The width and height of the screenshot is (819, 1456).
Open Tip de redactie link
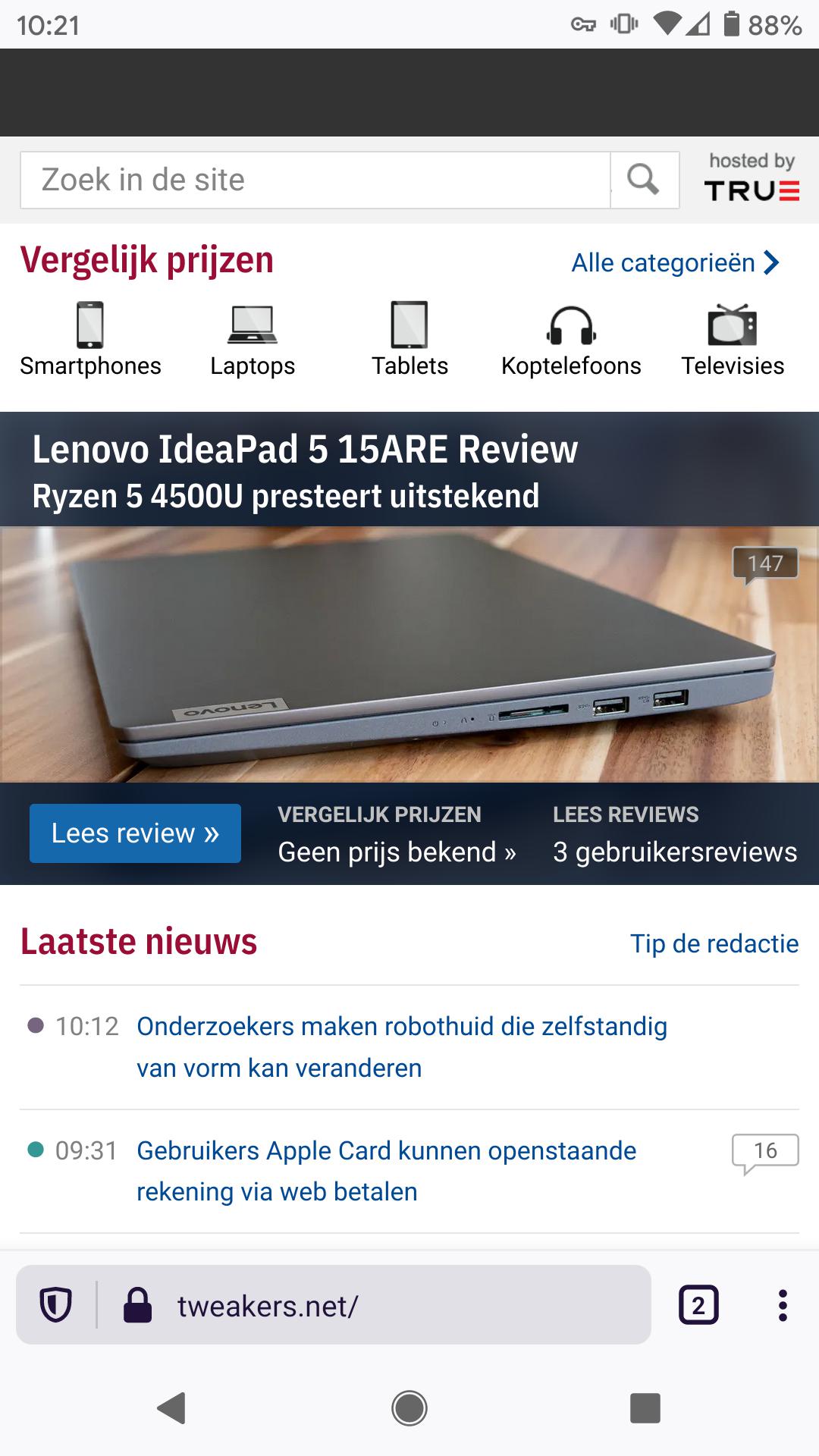[714, 943]
